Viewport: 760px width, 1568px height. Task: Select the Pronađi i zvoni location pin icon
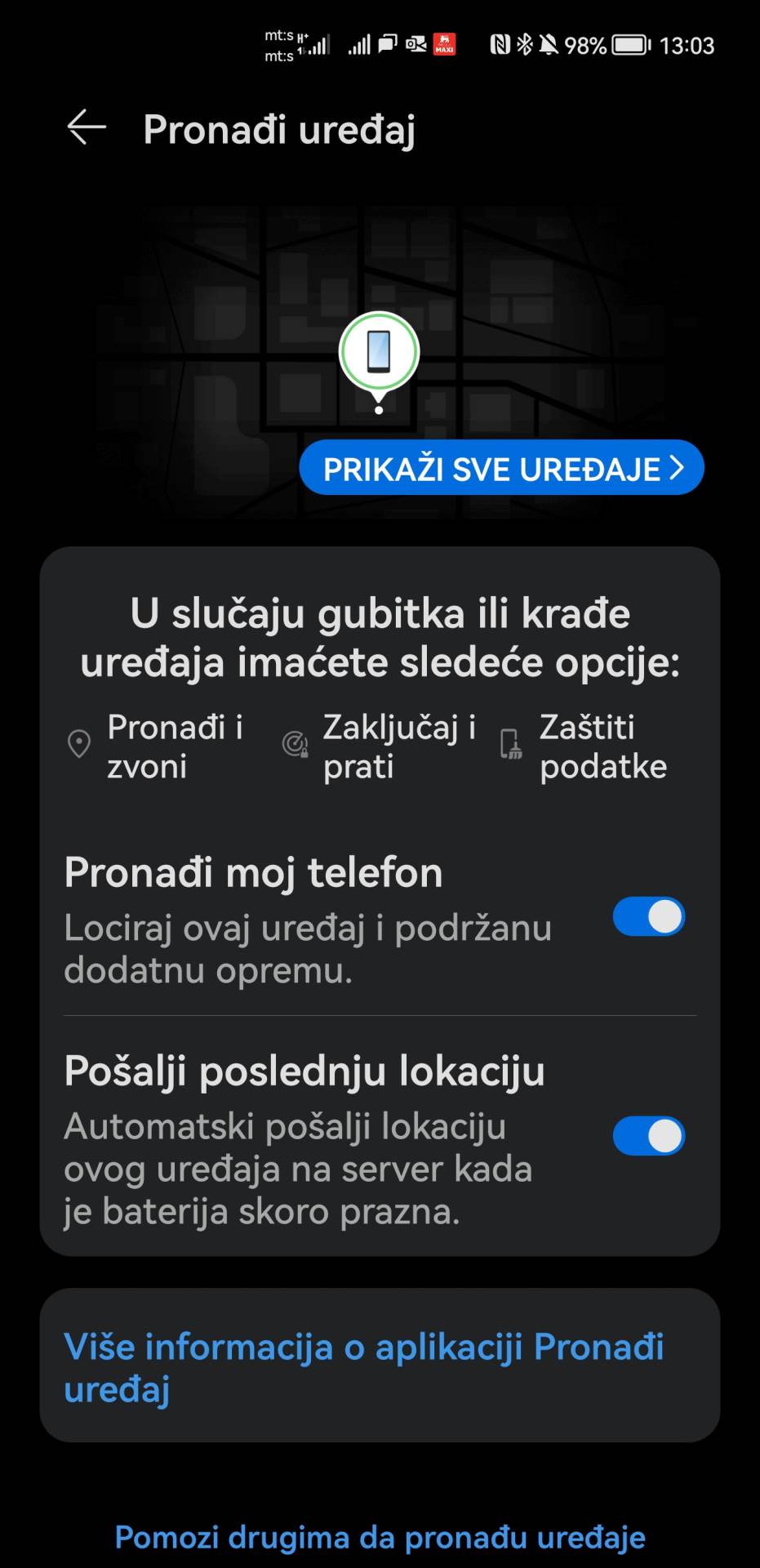pos(79,744)
